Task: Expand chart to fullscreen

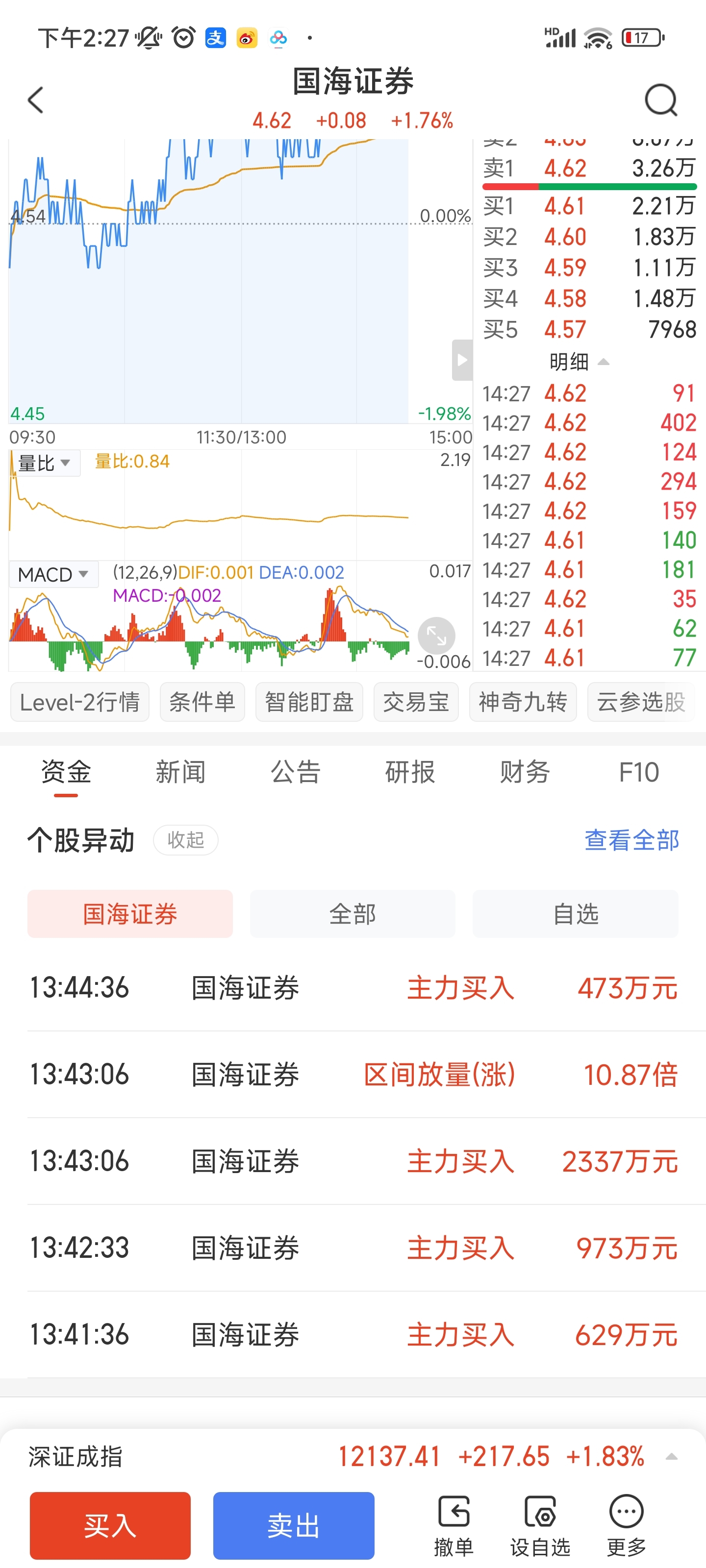Action: point(436,636)
